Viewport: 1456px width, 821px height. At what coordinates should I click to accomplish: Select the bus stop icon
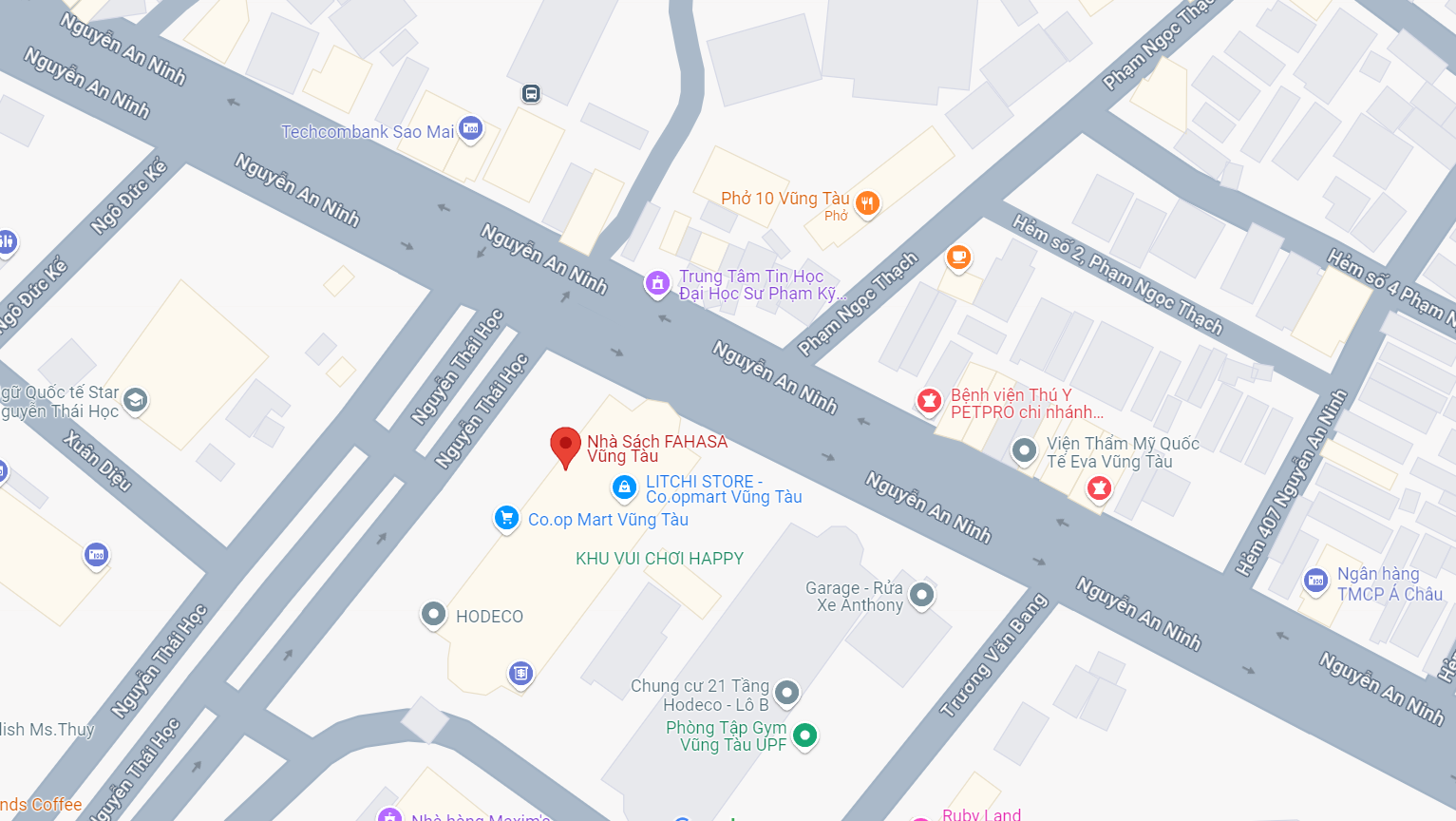pyautogui.click(x=531, y=93)
